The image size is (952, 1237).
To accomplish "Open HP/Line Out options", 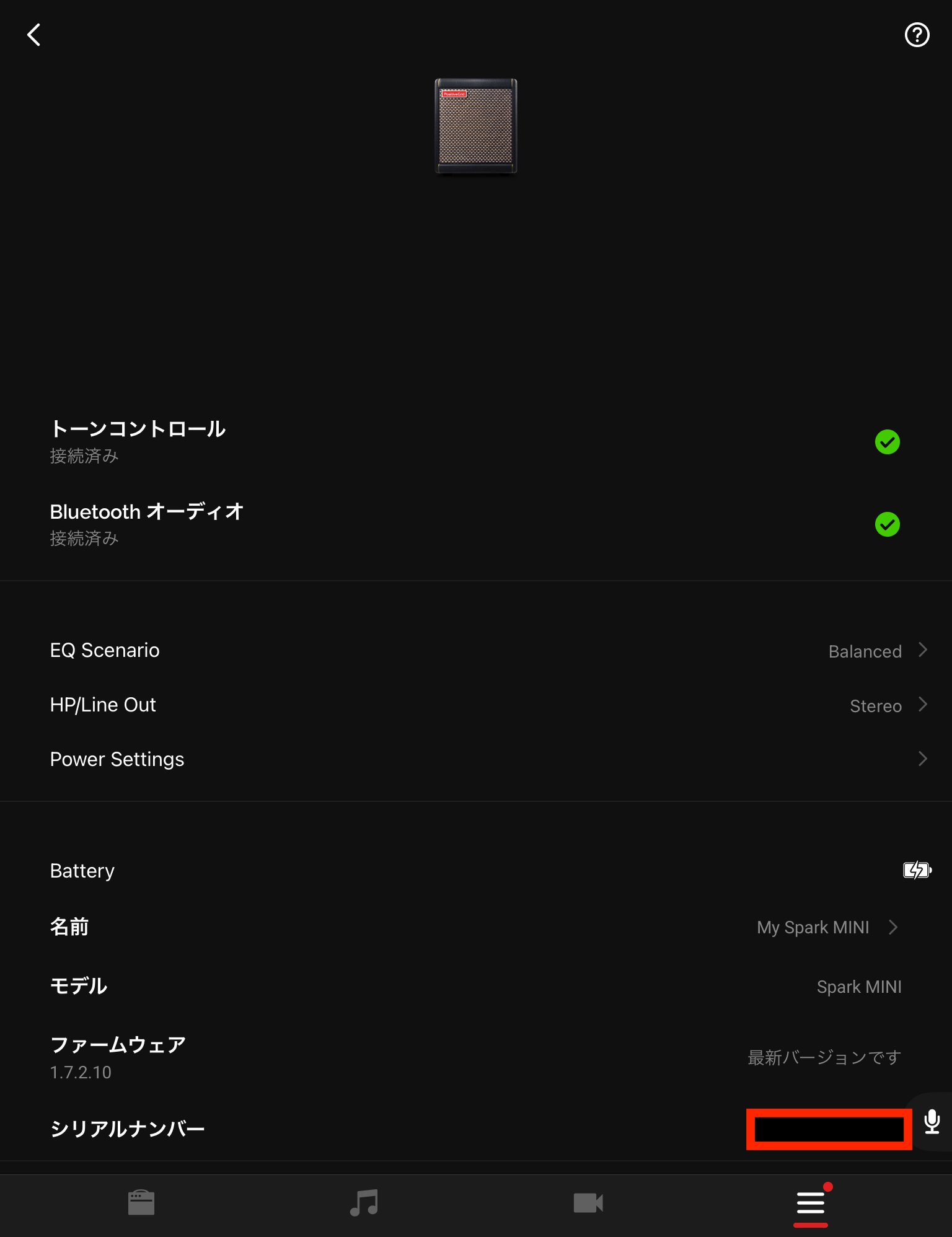I will tap(476, 705).
